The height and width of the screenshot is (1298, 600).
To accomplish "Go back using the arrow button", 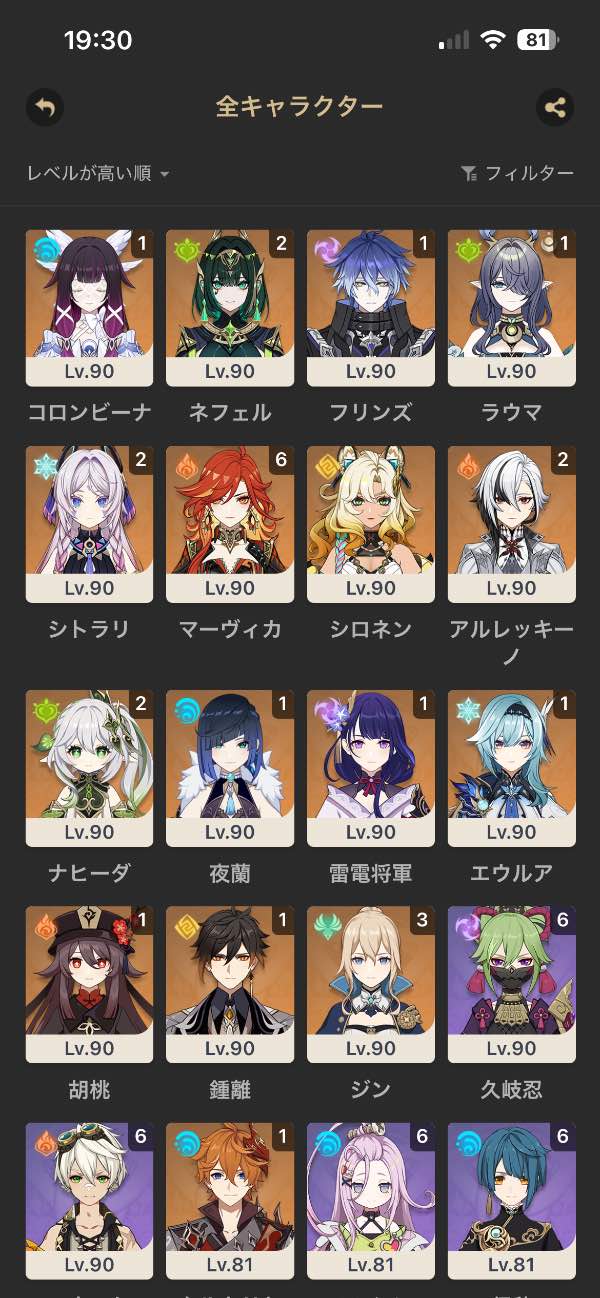I will tap(44, 107).
